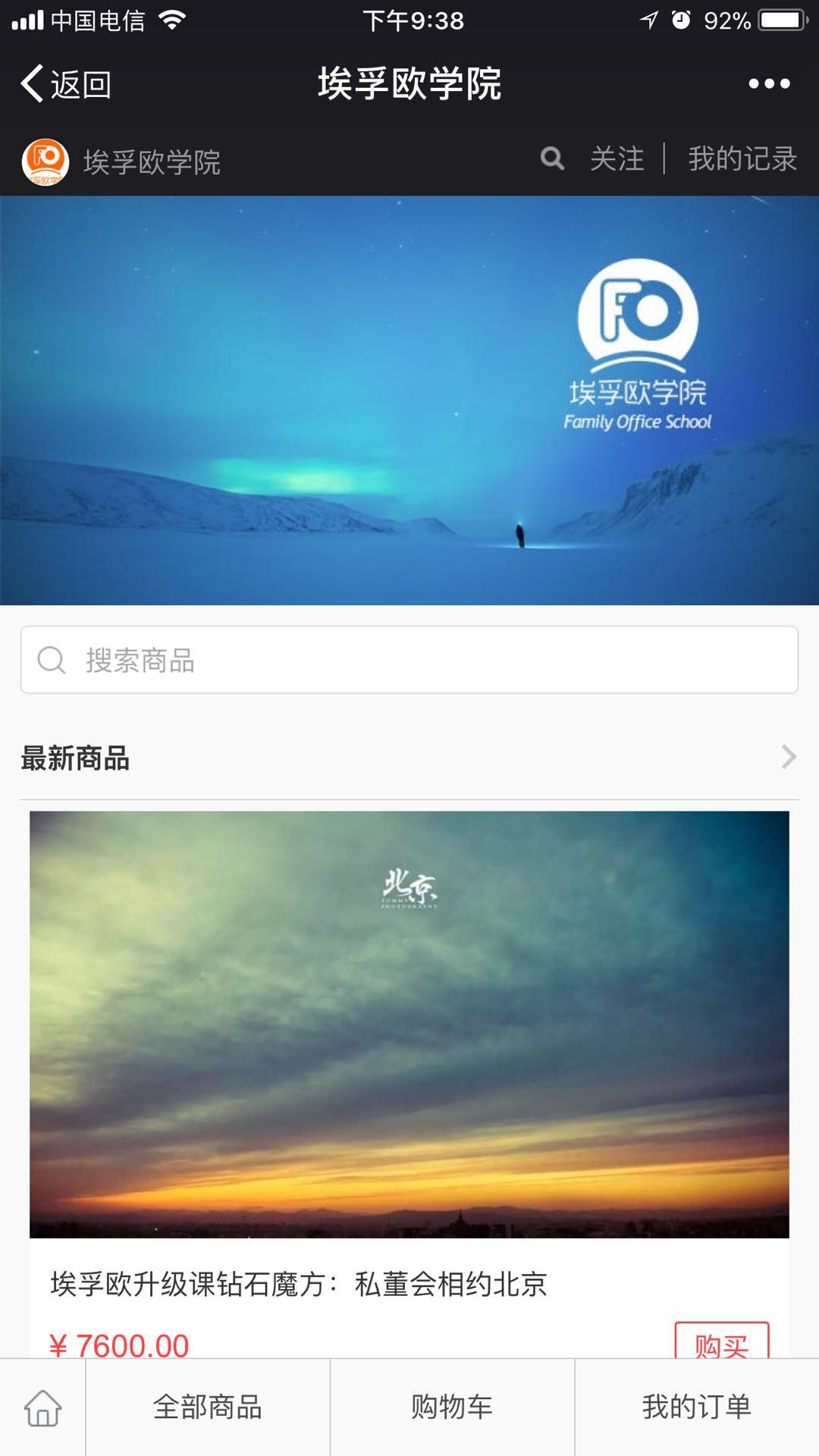819x1456 pixels.
Task: Open 我的记录 my records
Action: click(742, 159)
